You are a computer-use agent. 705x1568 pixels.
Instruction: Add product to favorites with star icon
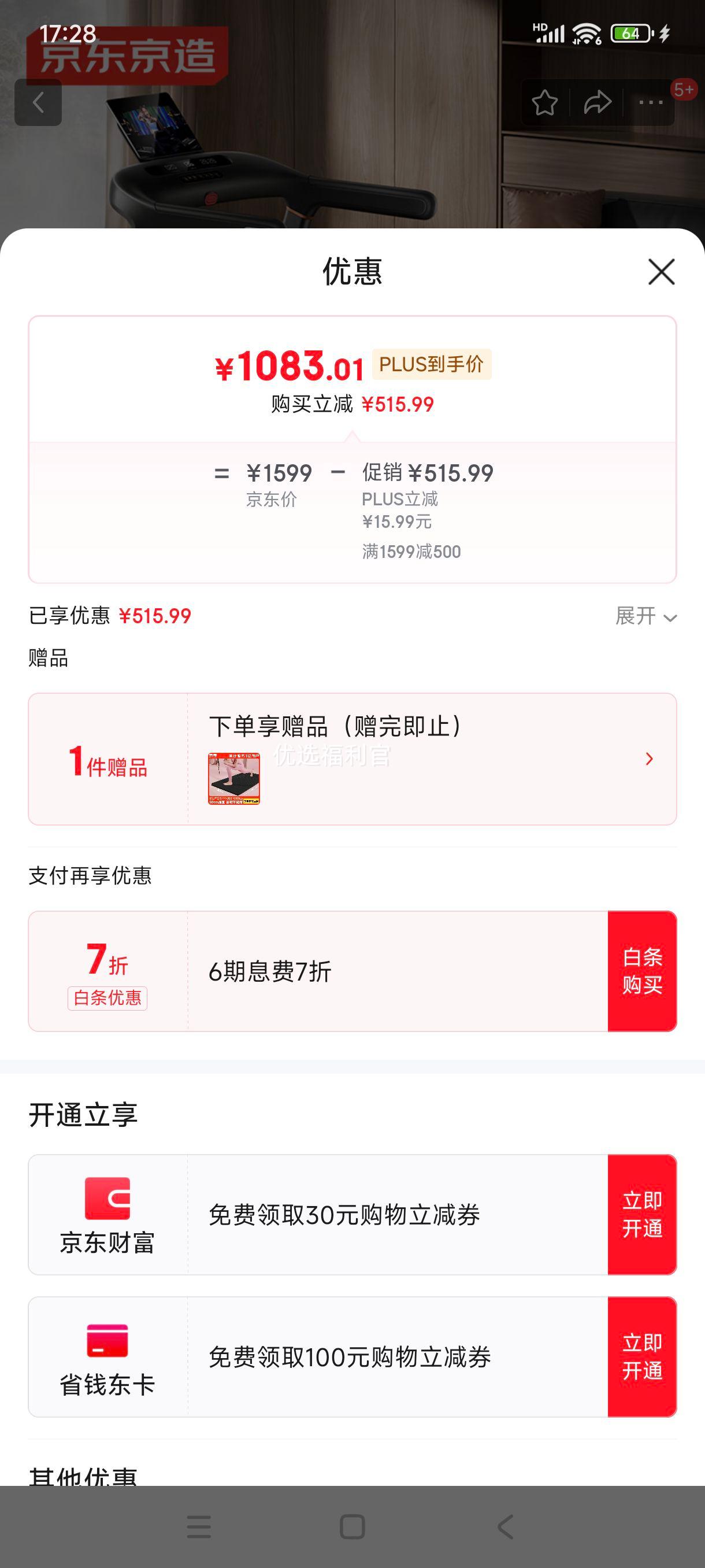[x=544, y=102]
